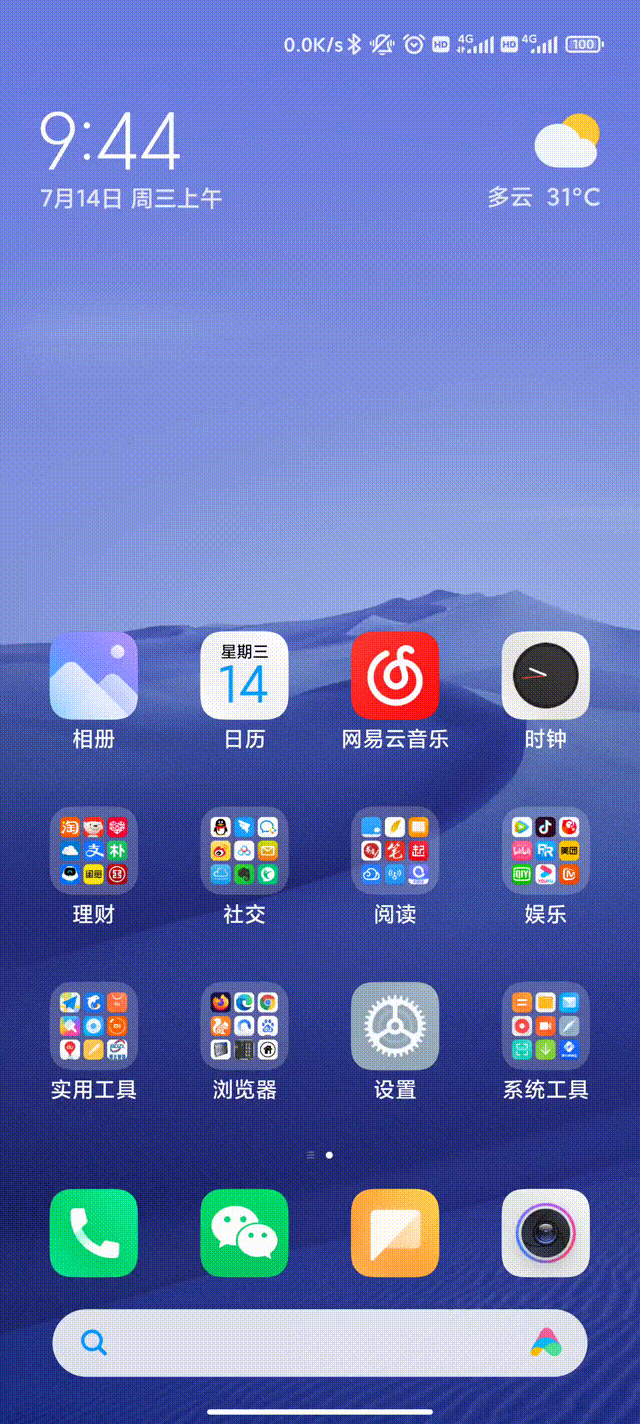
Task: Open the 阅读 folder
Action: [395, 850]
